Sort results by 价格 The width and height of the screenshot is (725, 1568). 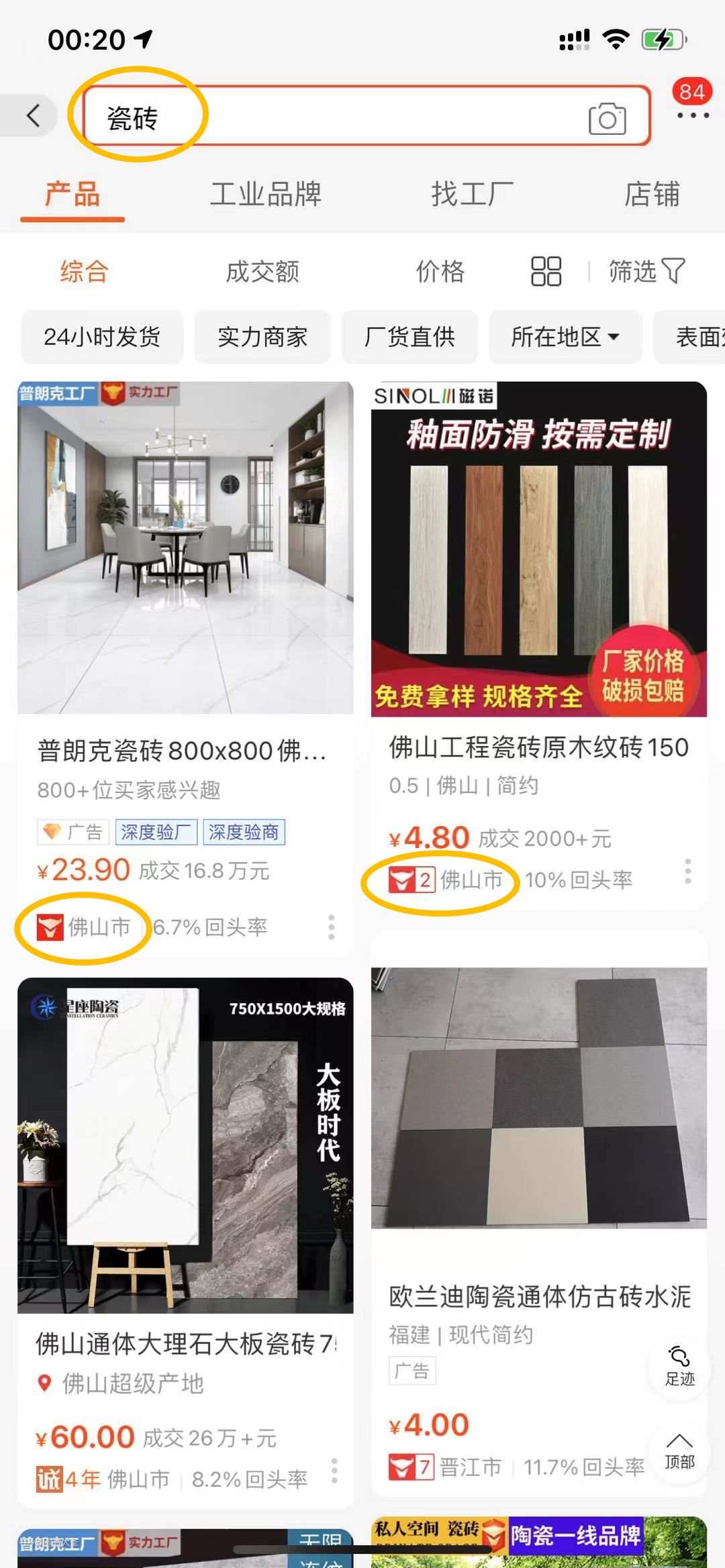(440, 272)
